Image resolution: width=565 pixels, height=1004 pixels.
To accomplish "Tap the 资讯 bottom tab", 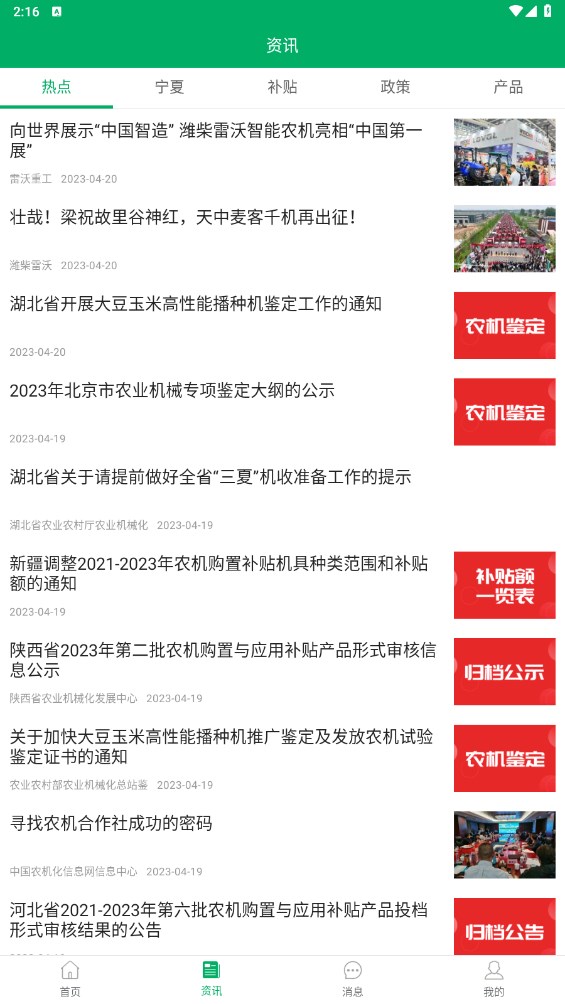I will pos(211,979).
